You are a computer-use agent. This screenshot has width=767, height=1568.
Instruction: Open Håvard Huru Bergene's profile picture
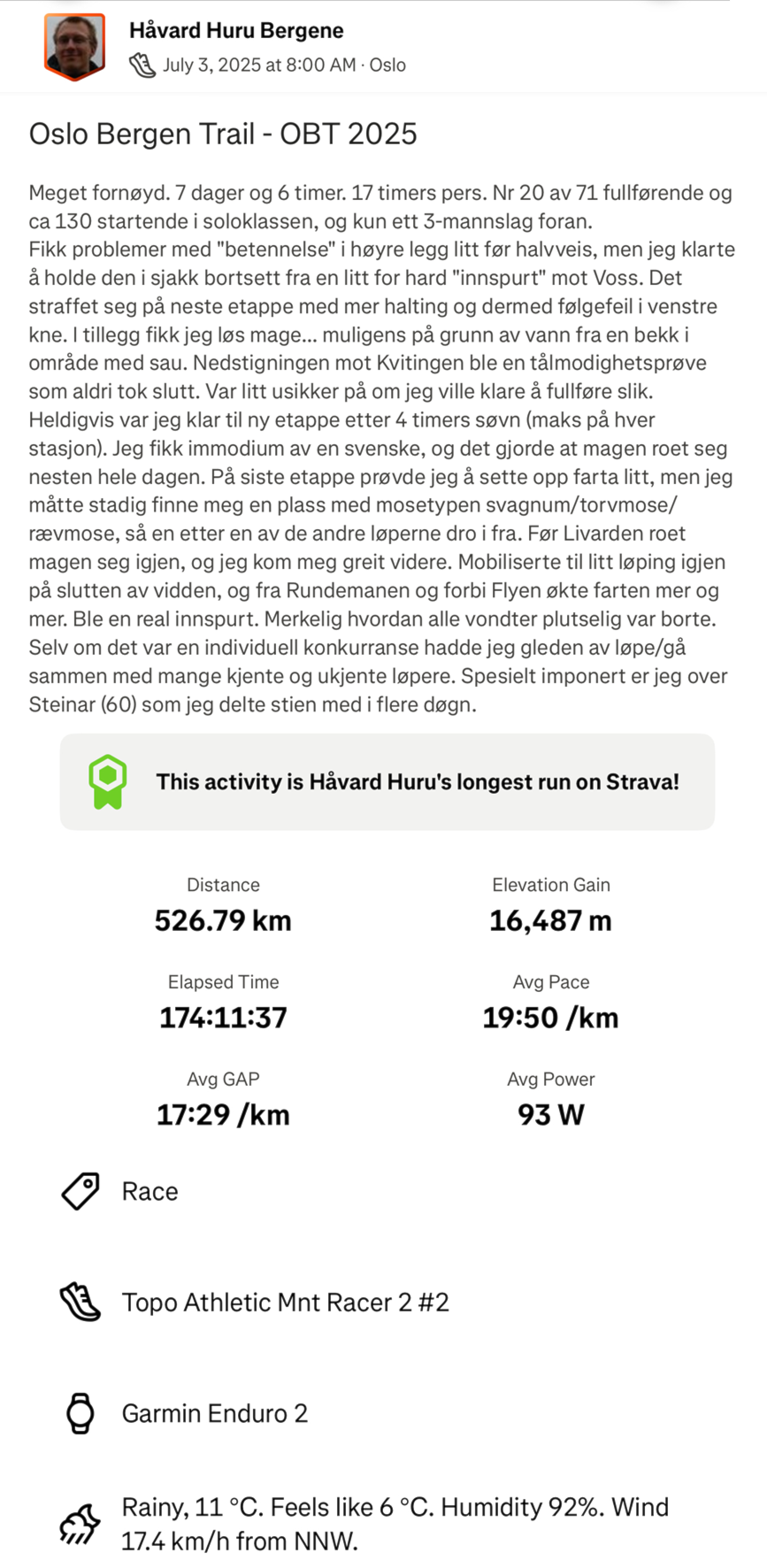tap(74, 47)
